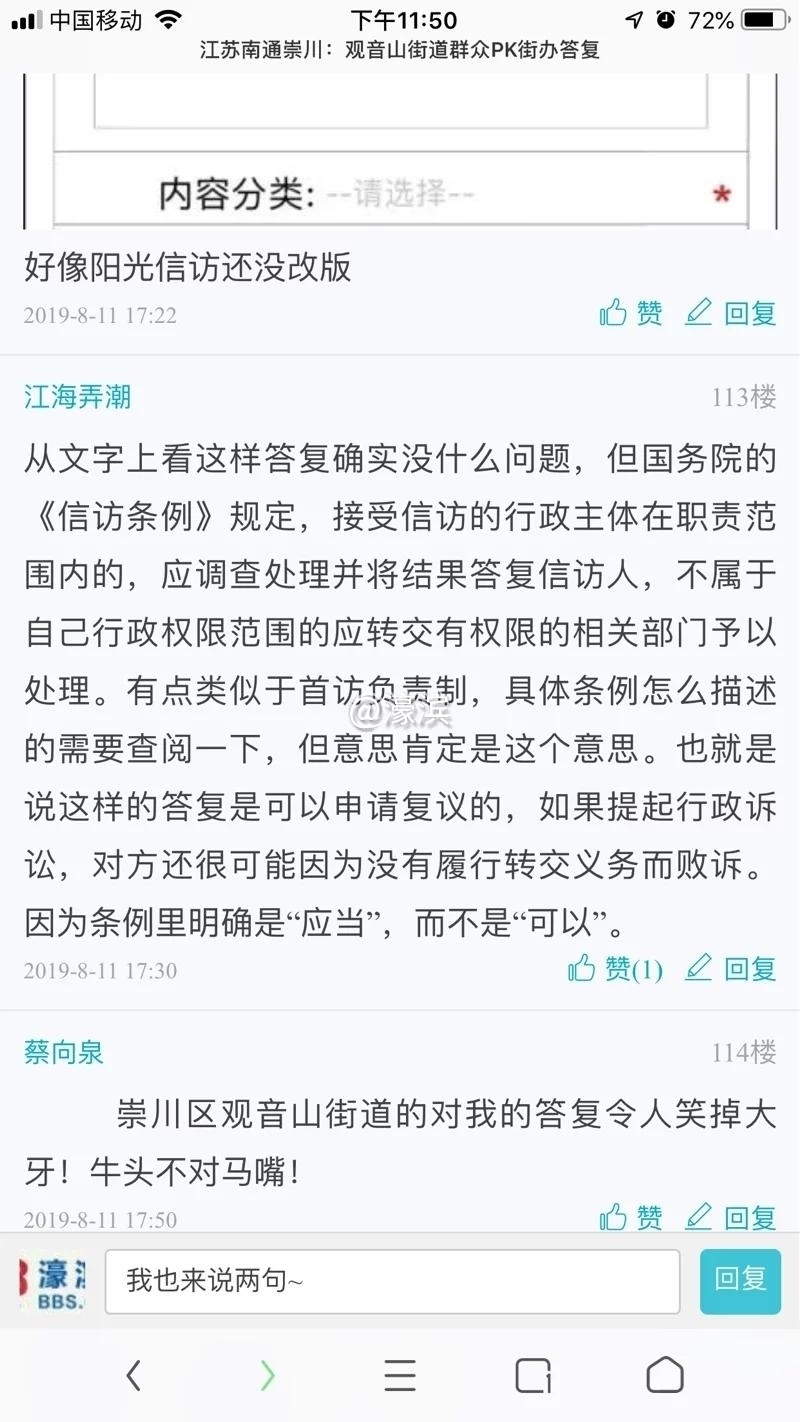800x1422 pixels.
Task: Go to the browser home page
Action: click(665, 1376)
